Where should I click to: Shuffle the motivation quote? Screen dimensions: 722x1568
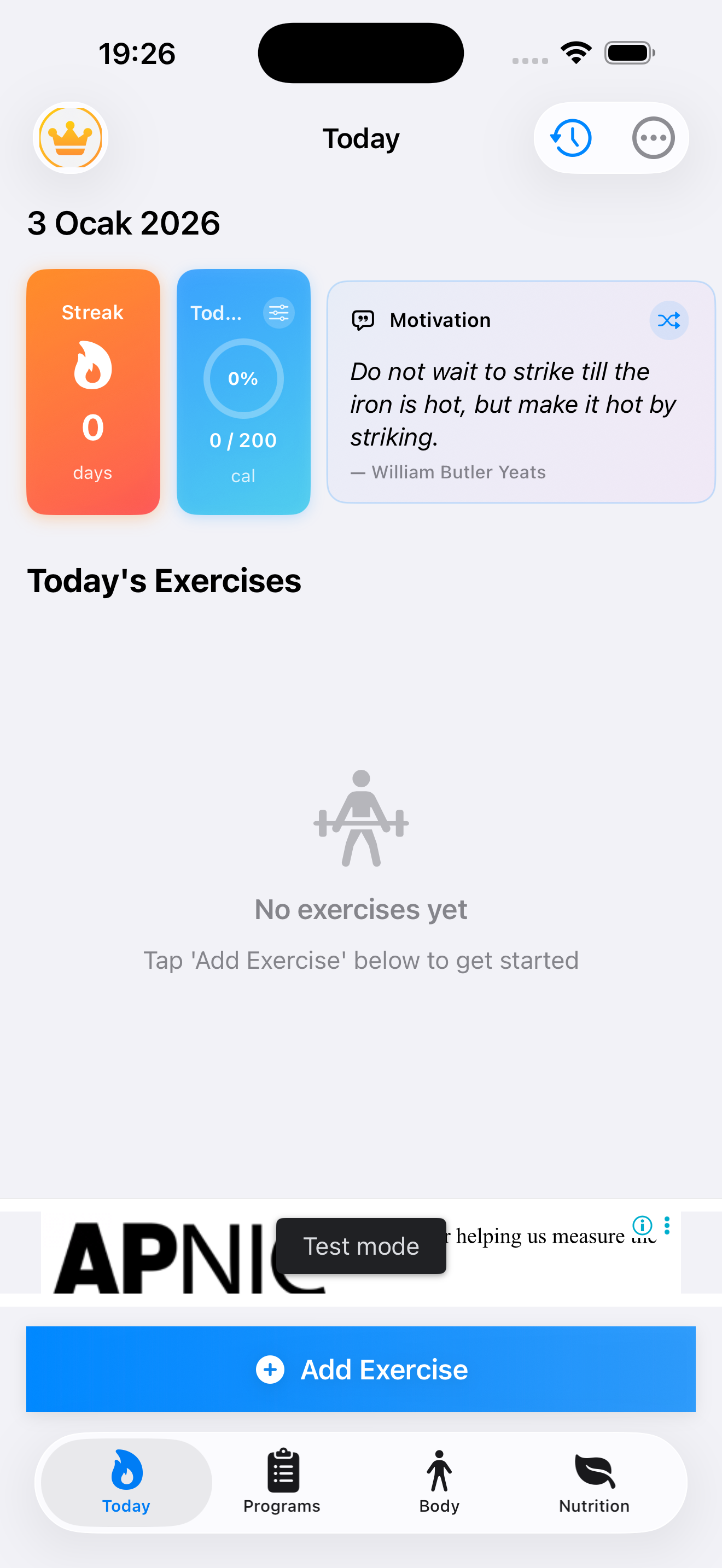point(668,320)
